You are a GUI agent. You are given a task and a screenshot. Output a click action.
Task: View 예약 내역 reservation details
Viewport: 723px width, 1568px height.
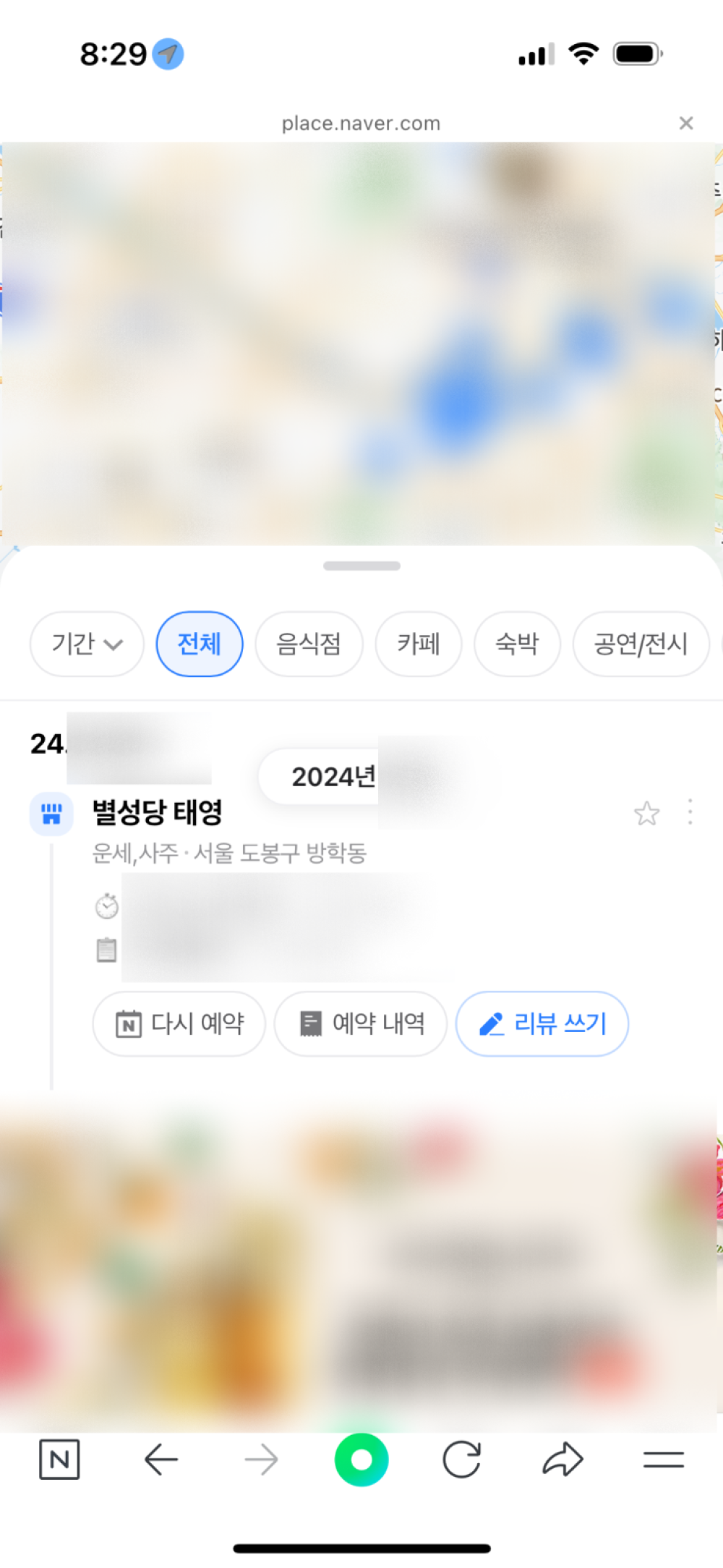coord(361,1023)
